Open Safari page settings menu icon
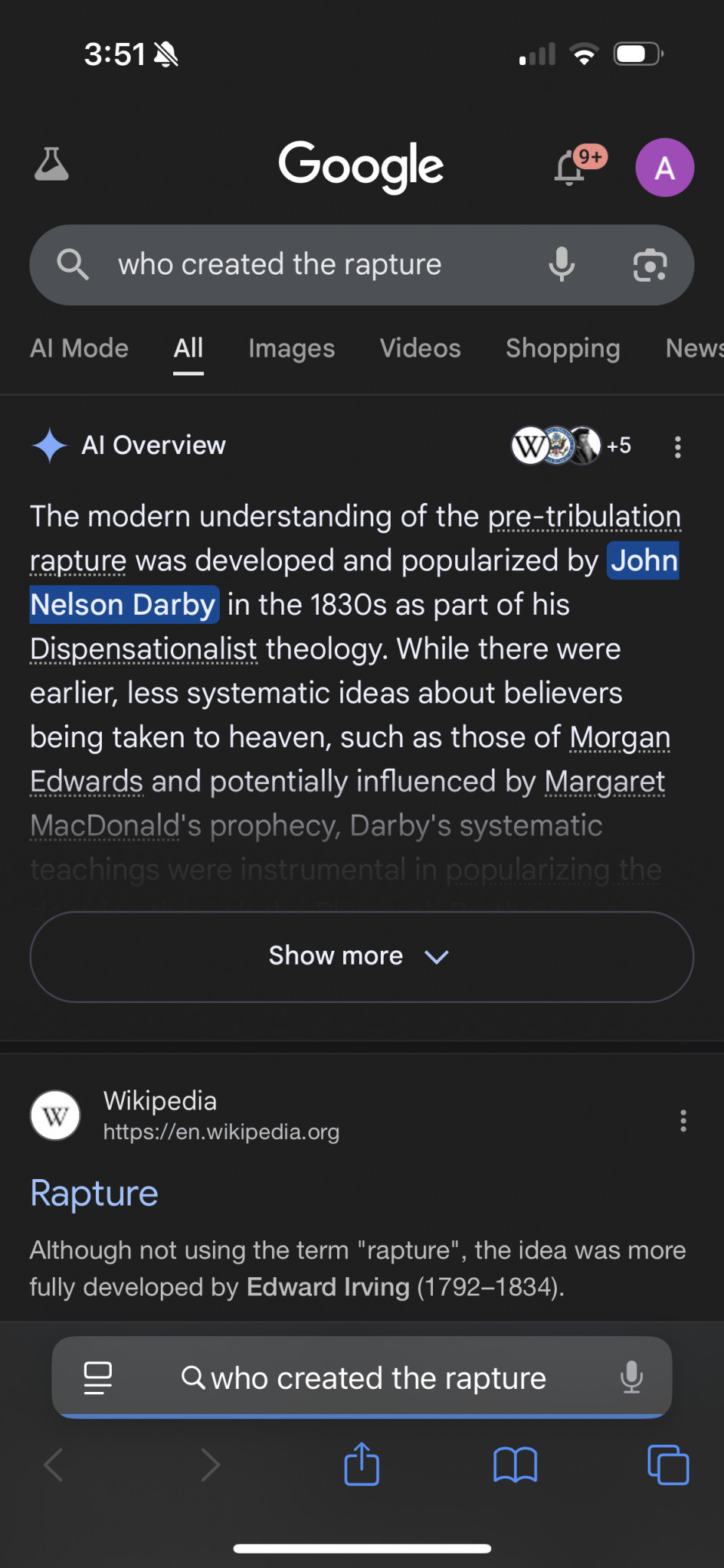Screen dimensions: 724x1568 97,1378
